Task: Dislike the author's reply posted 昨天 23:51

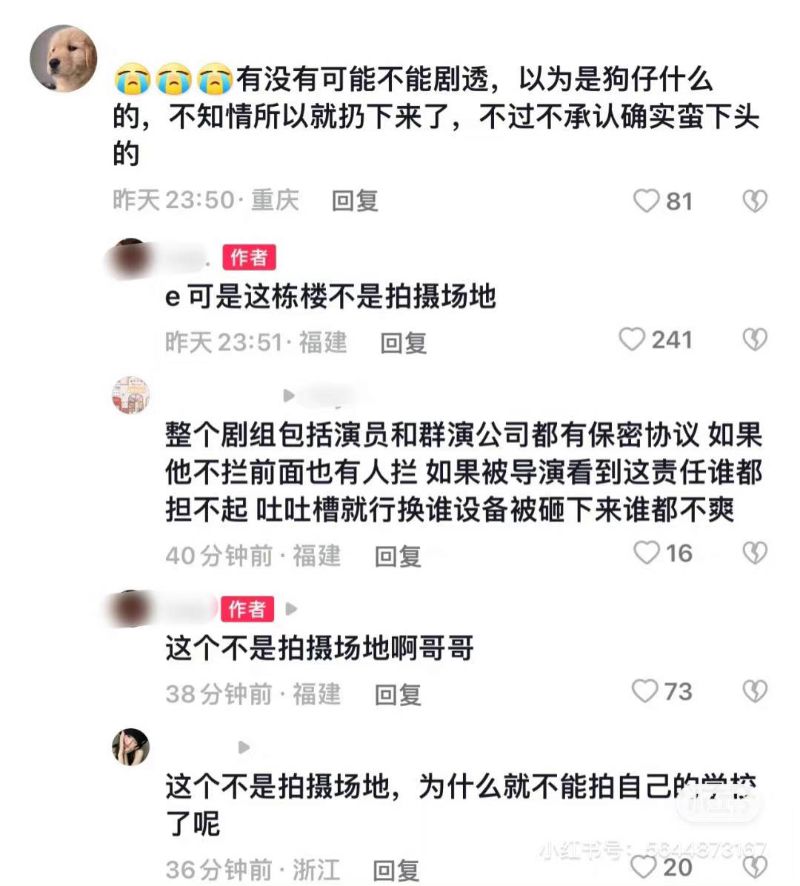Action: [754, 340]
